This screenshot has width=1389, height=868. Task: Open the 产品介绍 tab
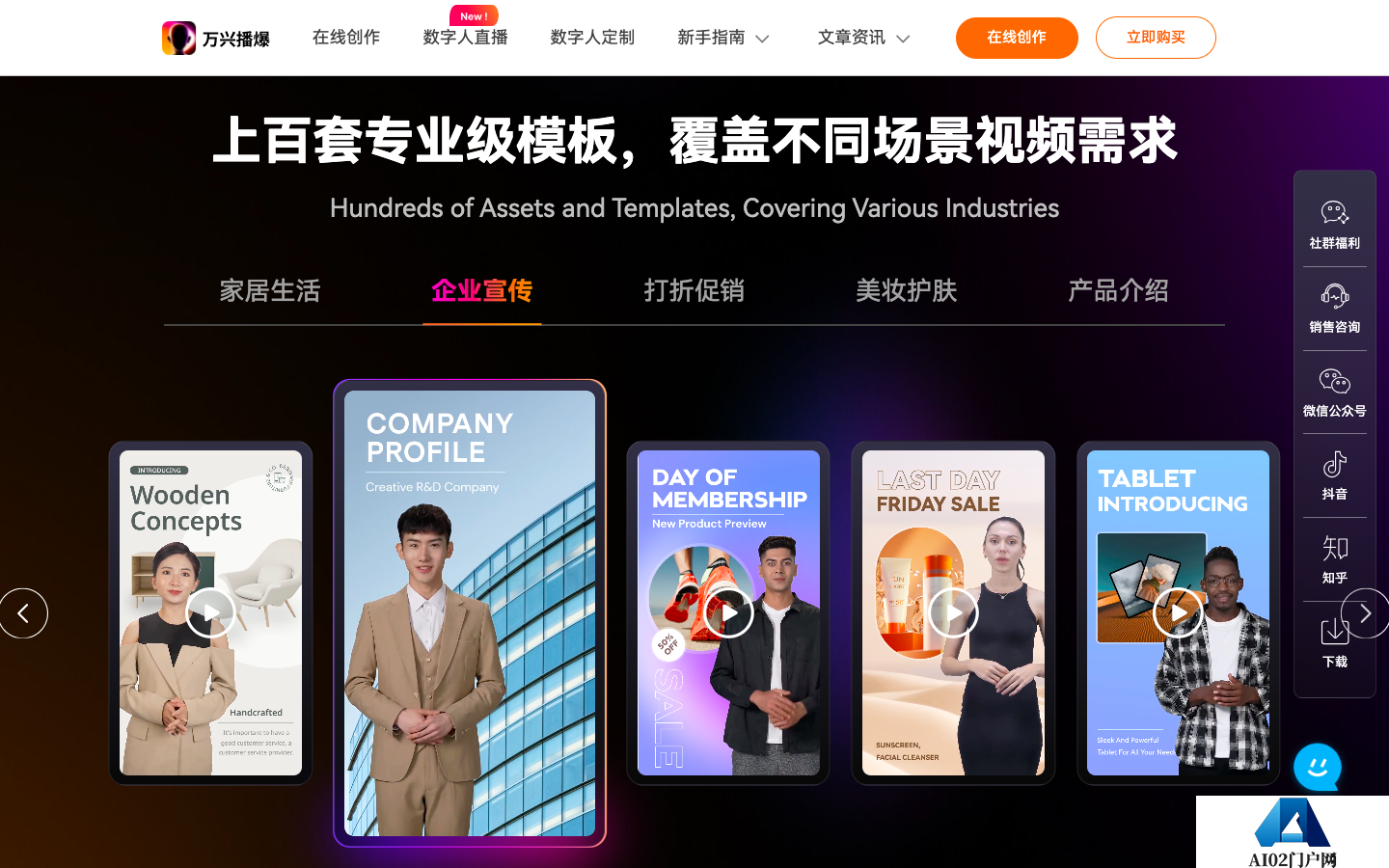coord(1118,290)
